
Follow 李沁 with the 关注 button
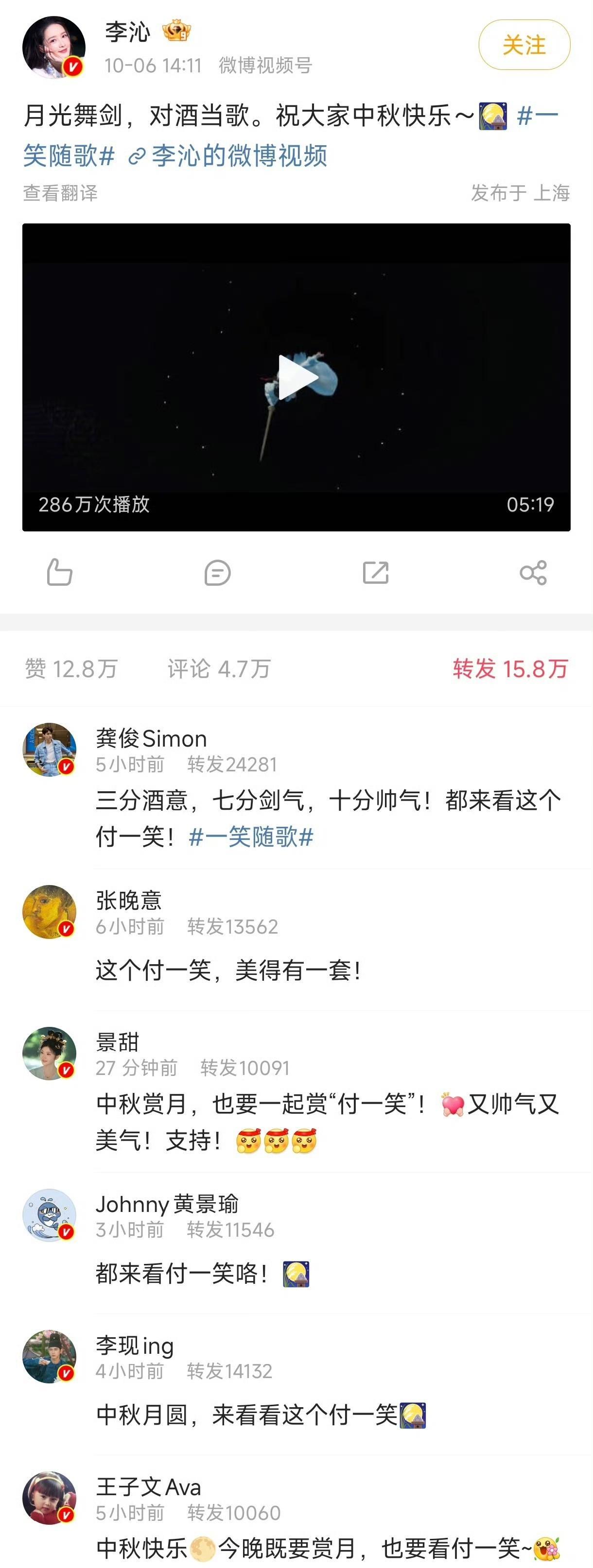(x=523, y=45)
